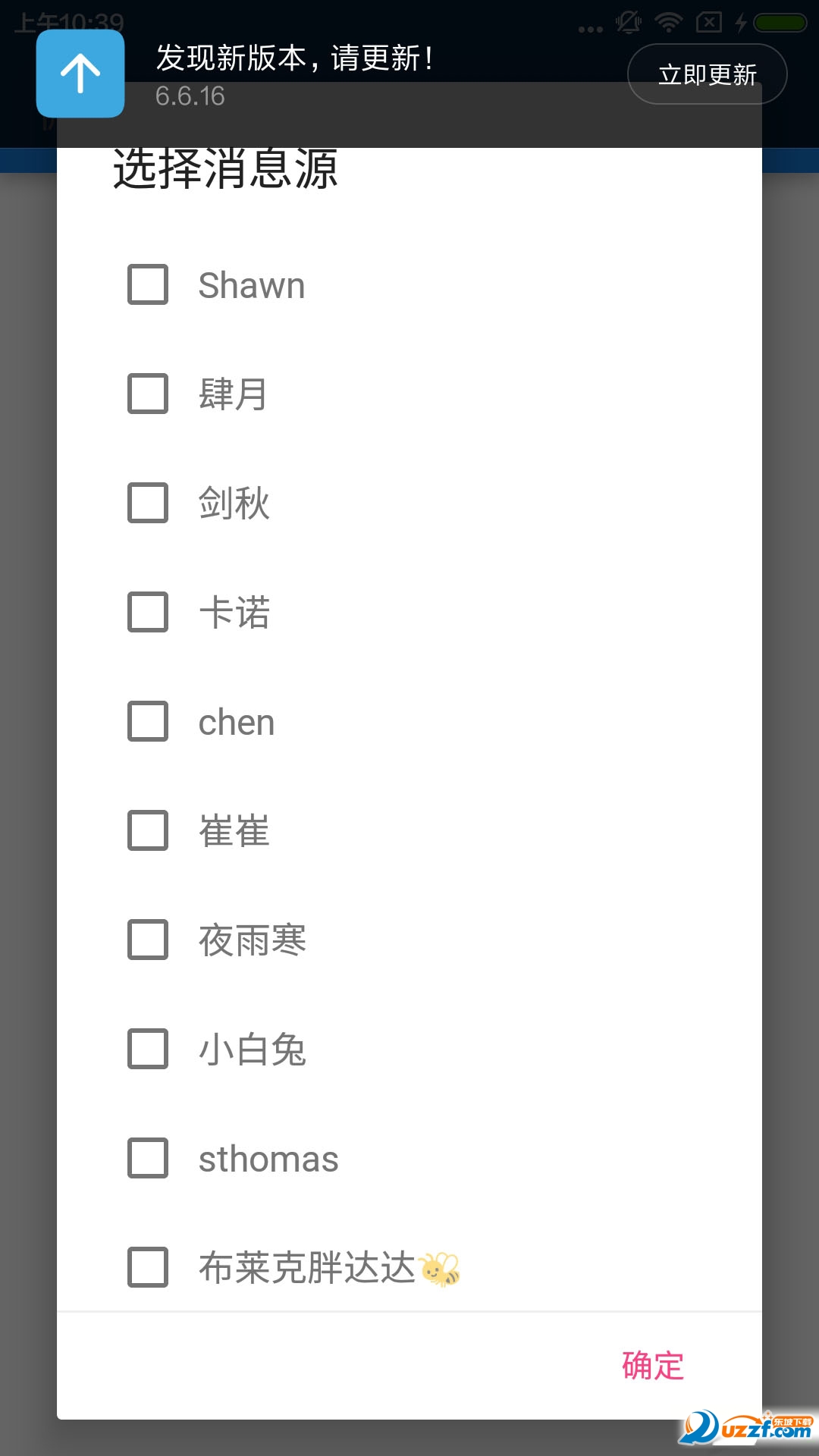
Task: Tap 立即更新 to update now
Action: coord(707,74)
